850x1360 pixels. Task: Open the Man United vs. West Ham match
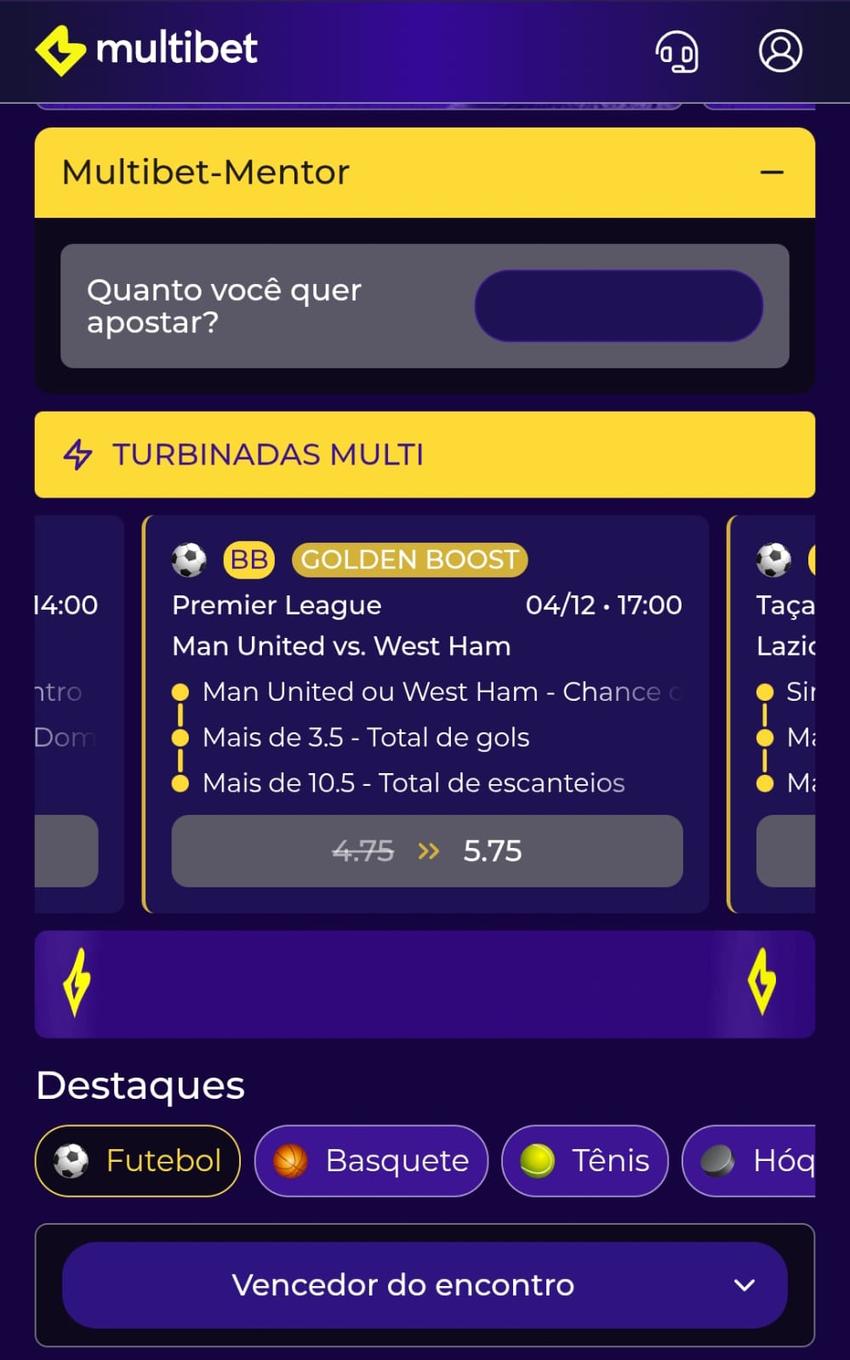coord(341,646)
